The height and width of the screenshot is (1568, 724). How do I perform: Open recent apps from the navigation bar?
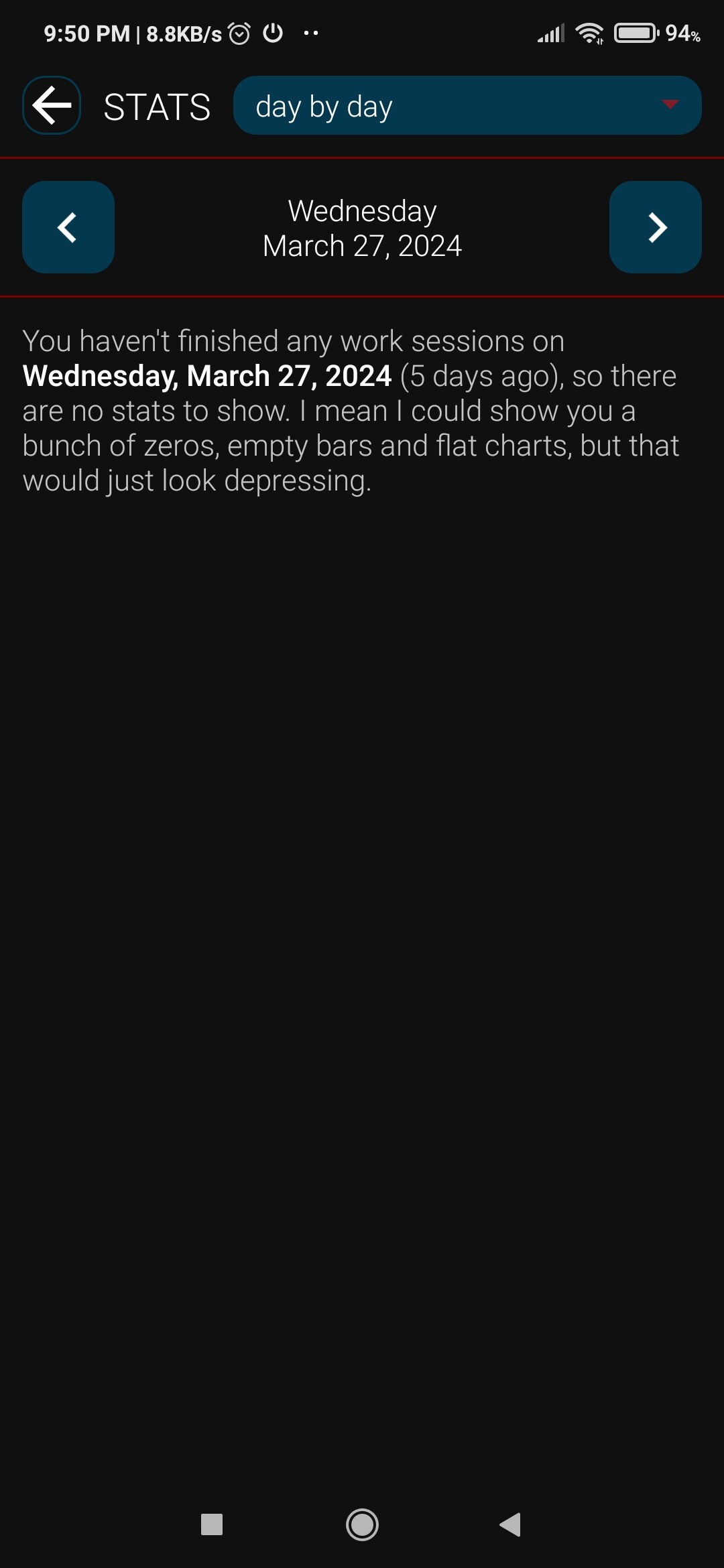coord(212,1525)
